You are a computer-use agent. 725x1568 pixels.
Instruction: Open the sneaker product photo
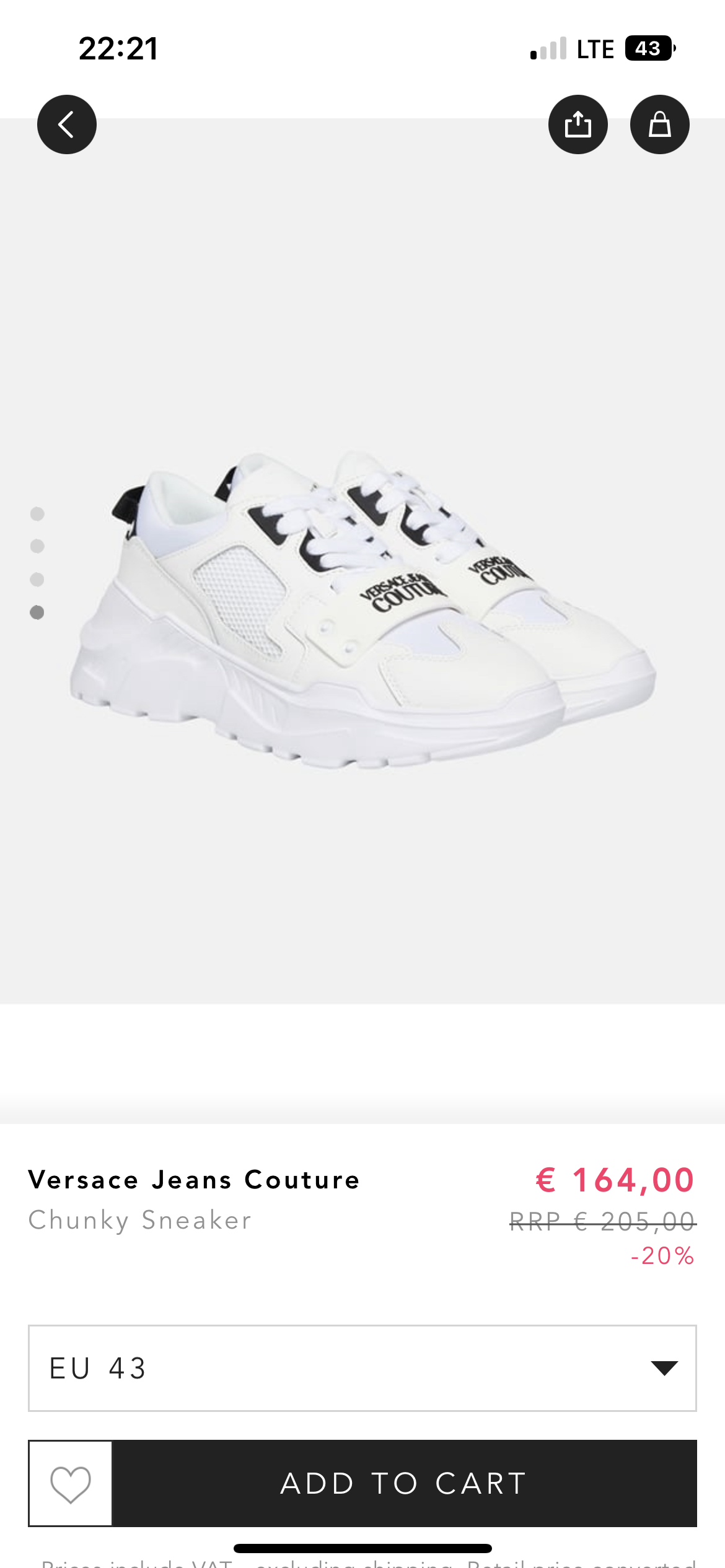point(362,610)
